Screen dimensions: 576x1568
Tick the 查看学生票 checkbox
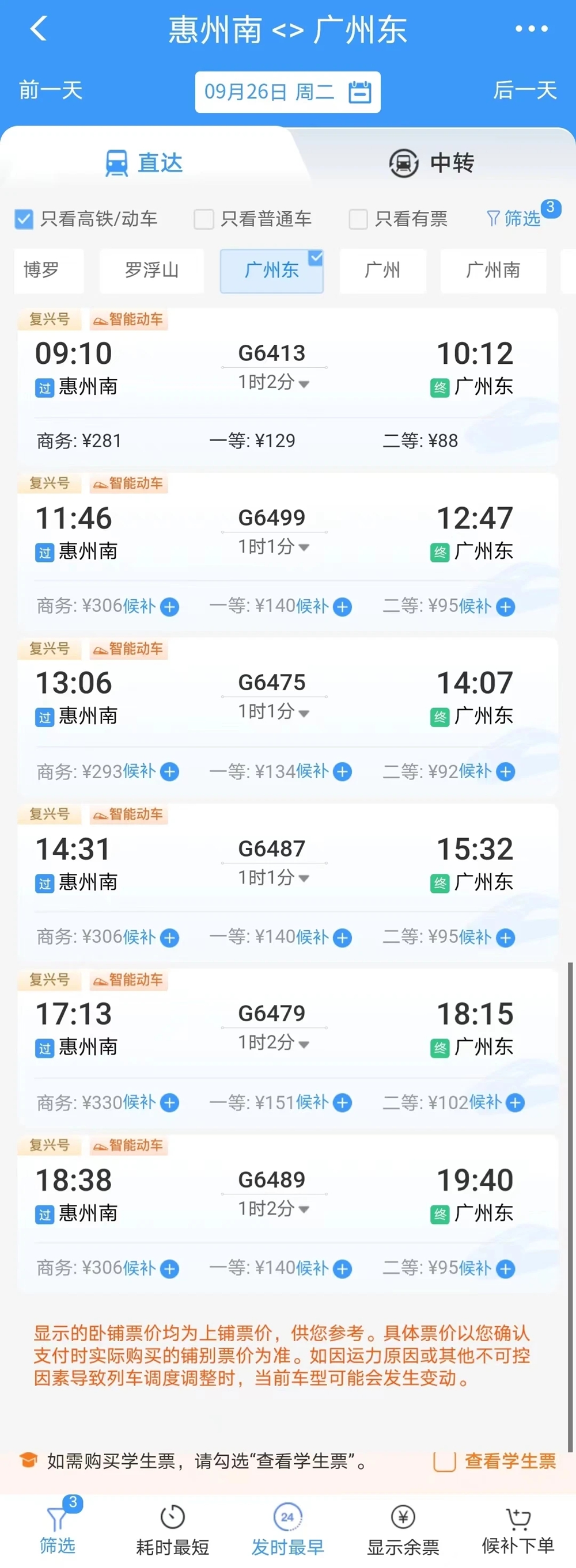pyautogui.click(x=445, y=1462)
